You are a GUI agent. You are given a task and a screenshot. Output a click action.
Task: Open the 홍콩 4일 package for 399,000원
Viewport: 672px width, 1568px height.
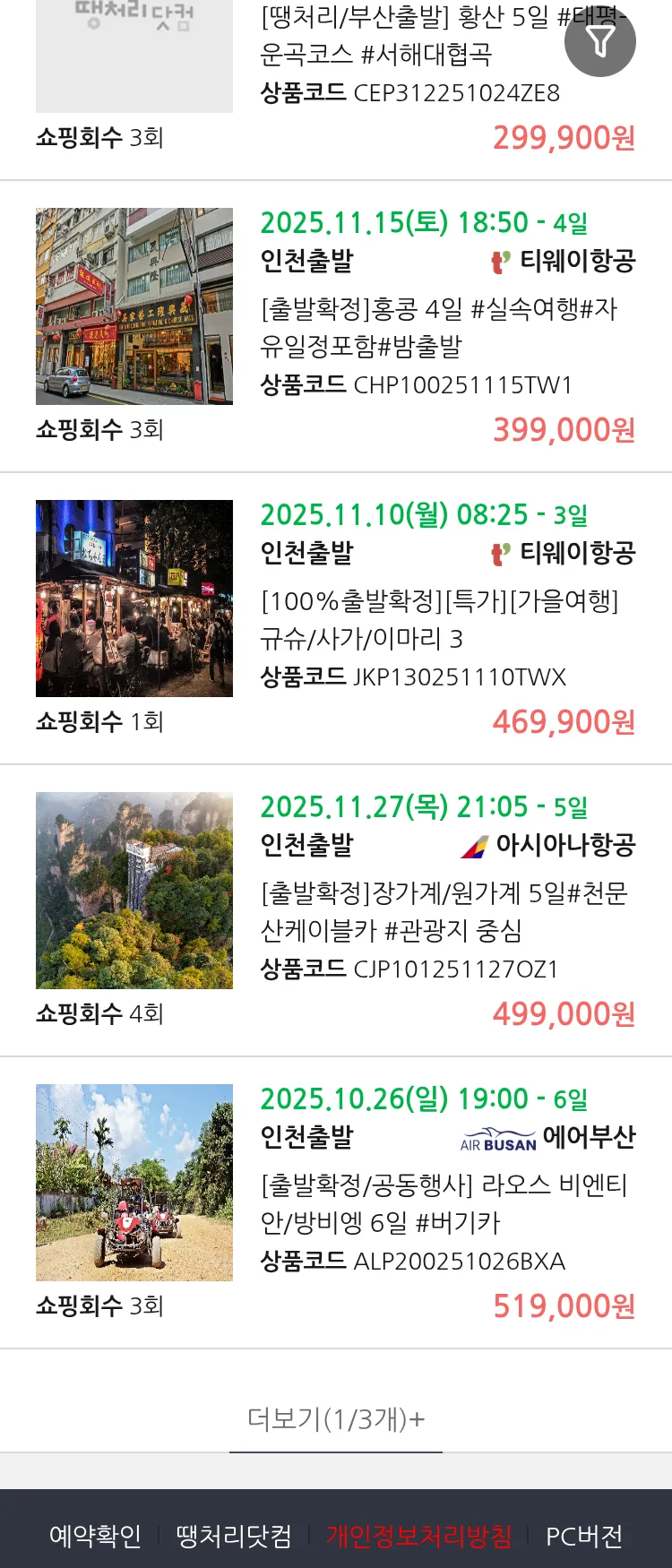(x=439, y=327)
